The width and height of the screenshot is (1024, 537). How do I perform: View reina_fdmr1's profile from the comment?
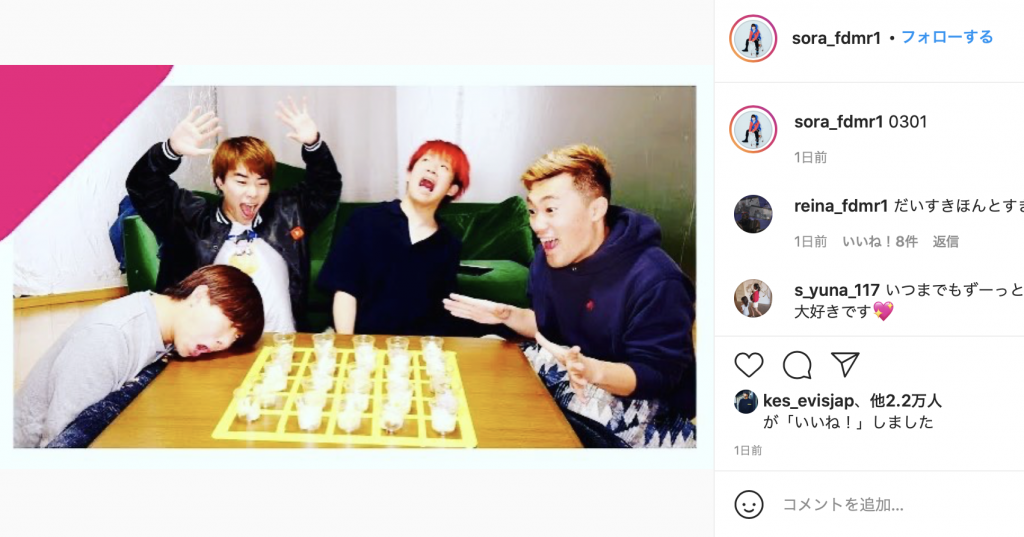(x=841, y=206)
